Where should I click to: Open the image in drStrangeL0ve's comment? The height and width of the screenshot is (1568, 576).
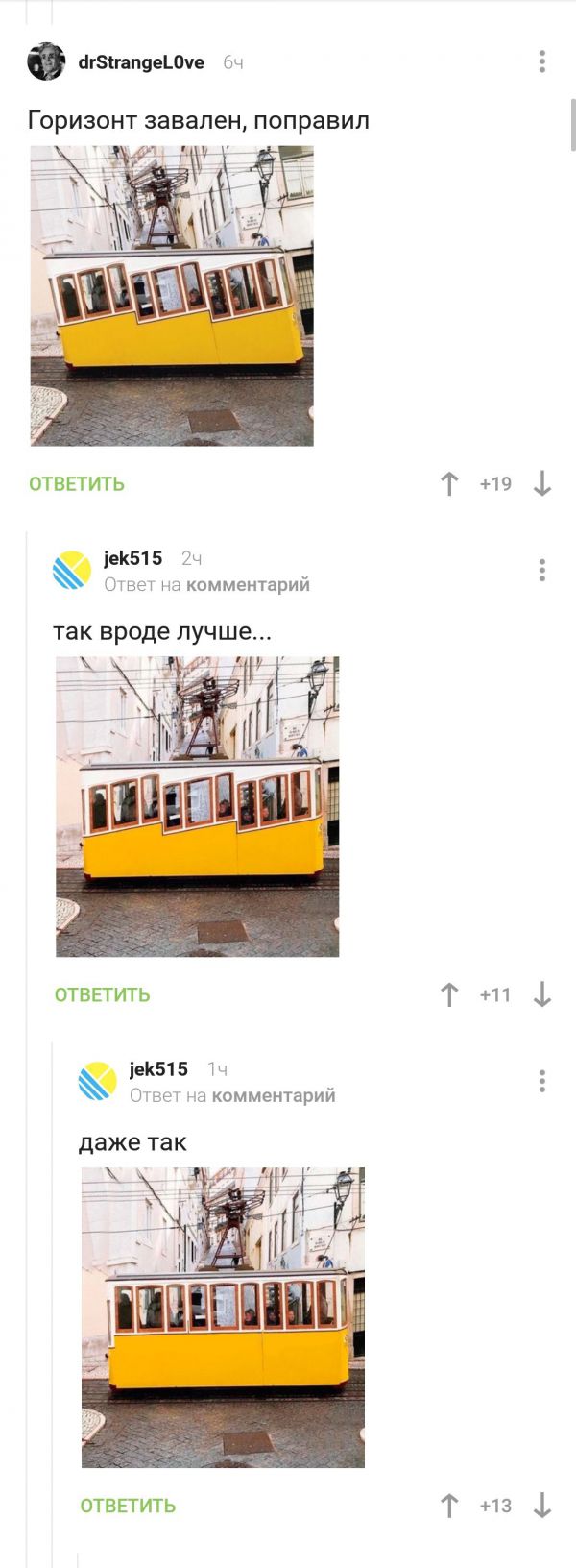point(172,296)
